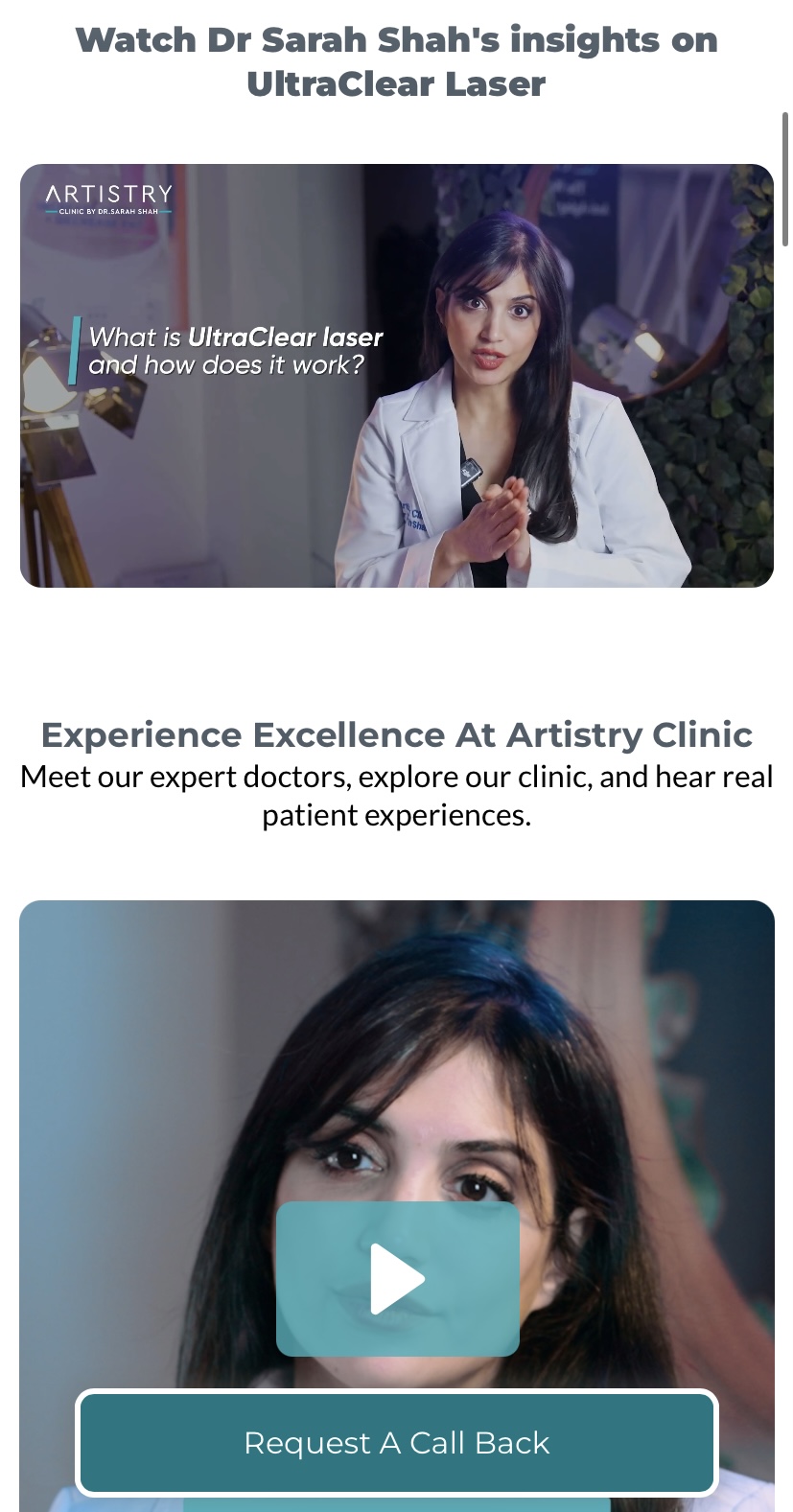Click the Experience Excellence At Artistry Clinic heading

click(x=396, y=734)
